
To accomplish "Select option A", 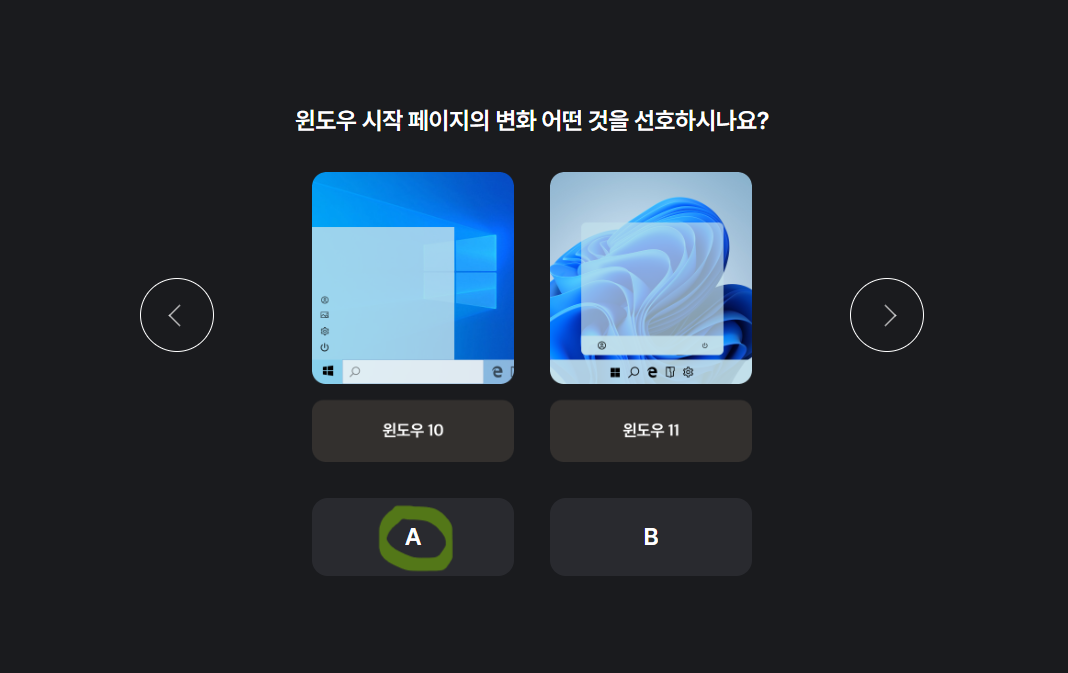I will pos(412,537).
